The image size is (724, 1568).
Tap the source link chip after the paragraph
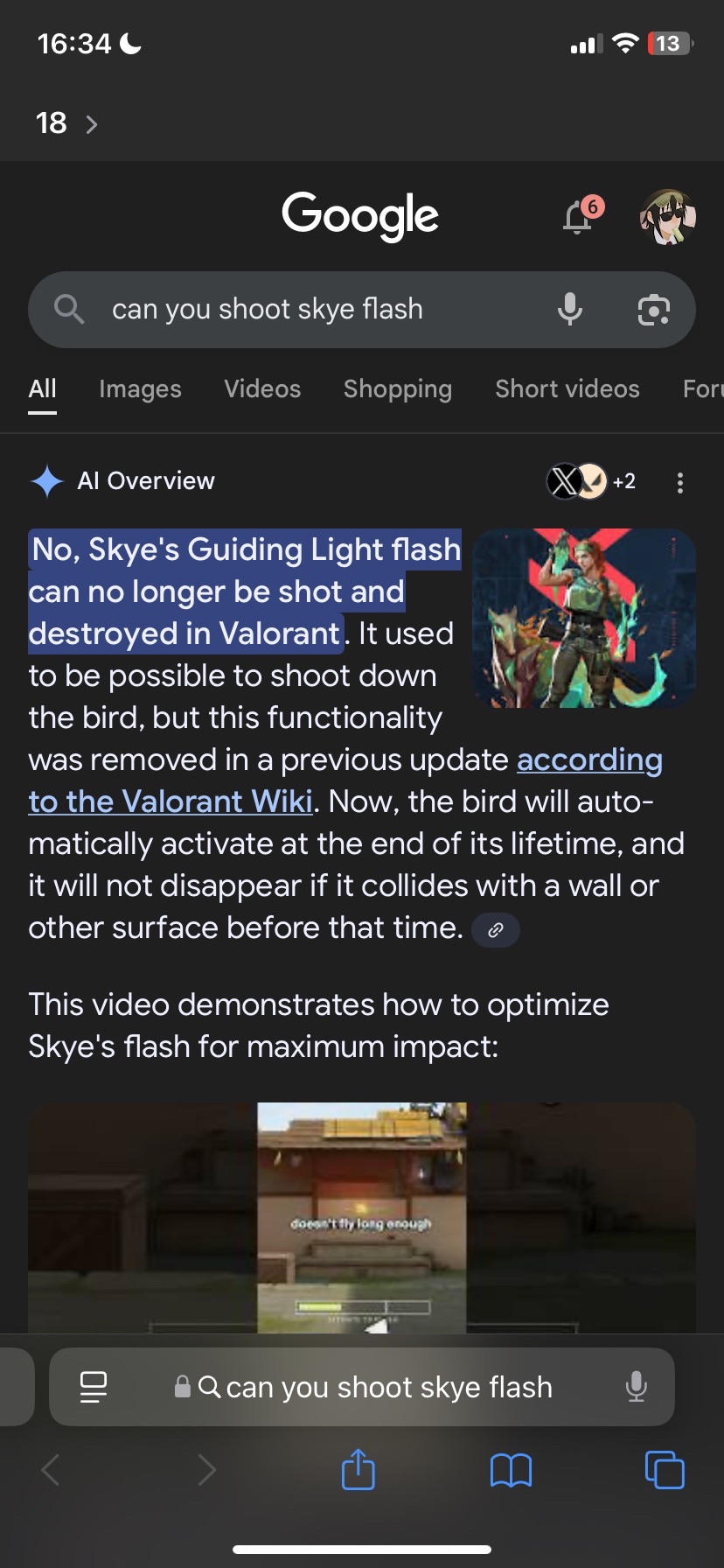click(x=496, y=930)
